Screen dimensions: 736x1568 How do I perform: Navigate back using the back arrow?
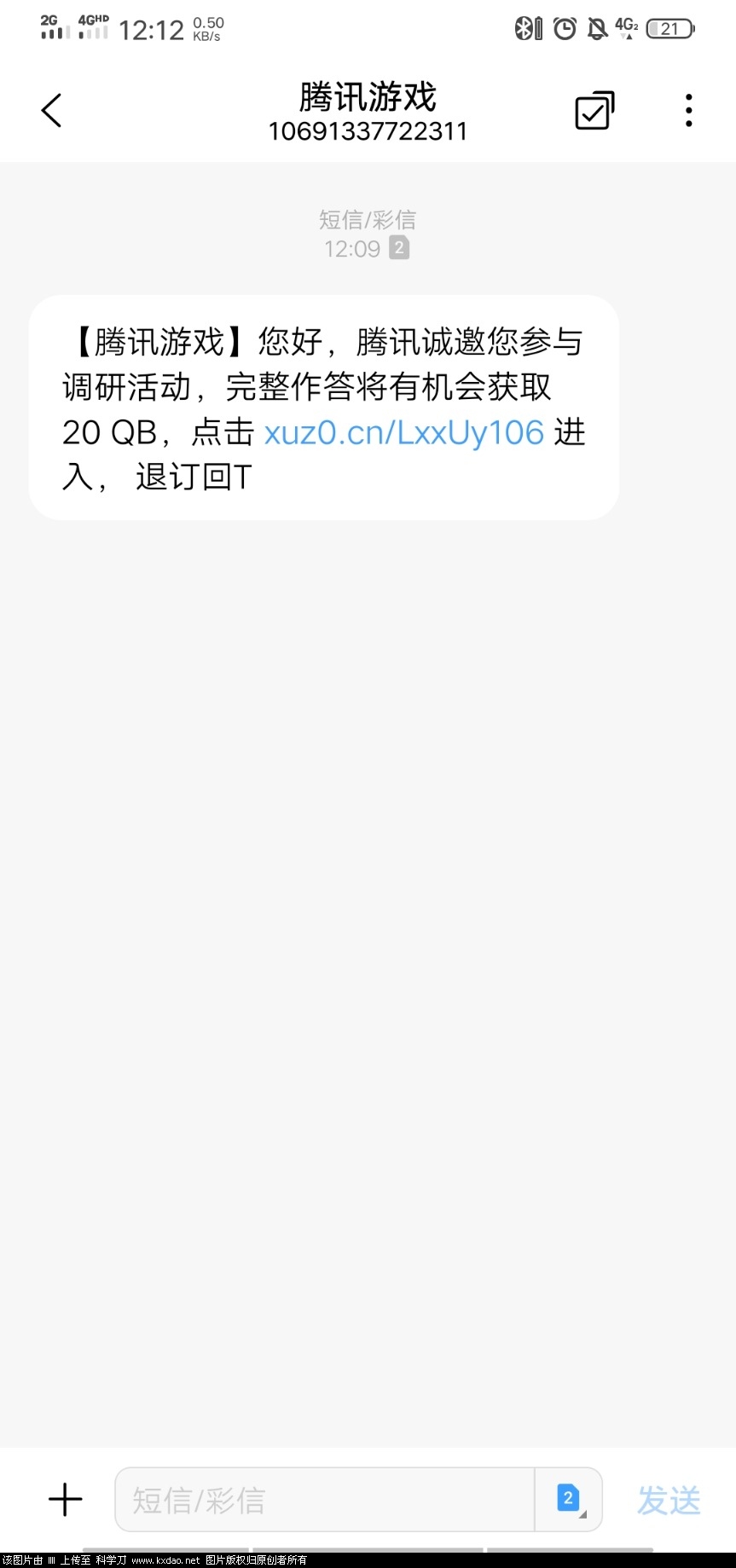(49, 109)
